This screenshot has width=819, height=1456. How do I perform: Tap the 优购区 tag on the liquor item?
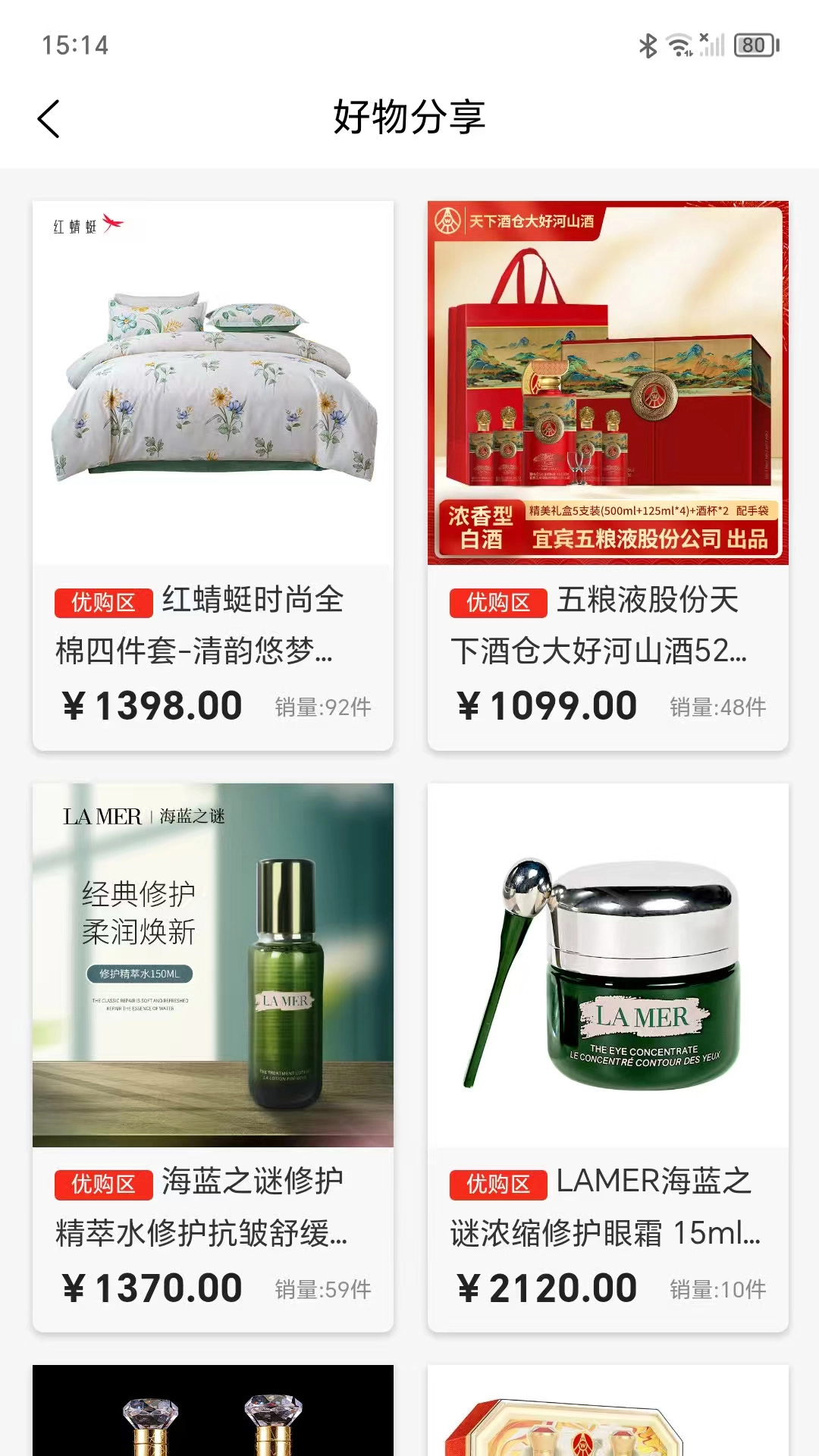tap(497, 603)
